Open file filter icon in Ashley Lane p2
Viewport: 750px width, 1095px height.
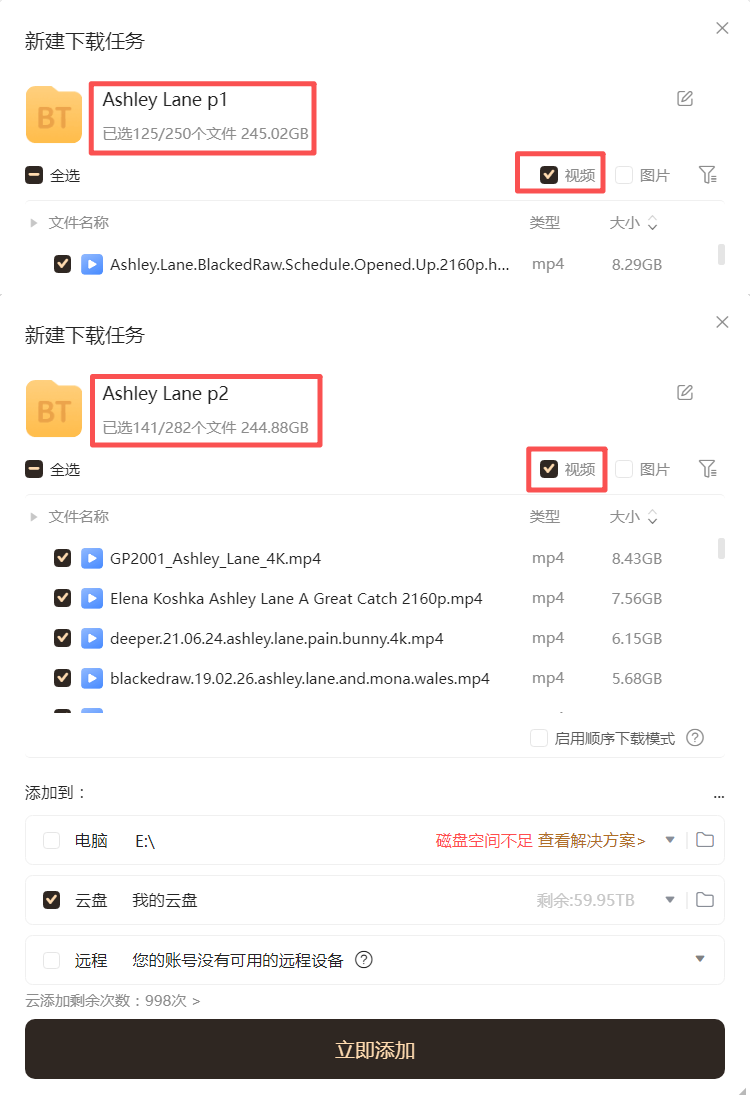(x=708, y=469)
